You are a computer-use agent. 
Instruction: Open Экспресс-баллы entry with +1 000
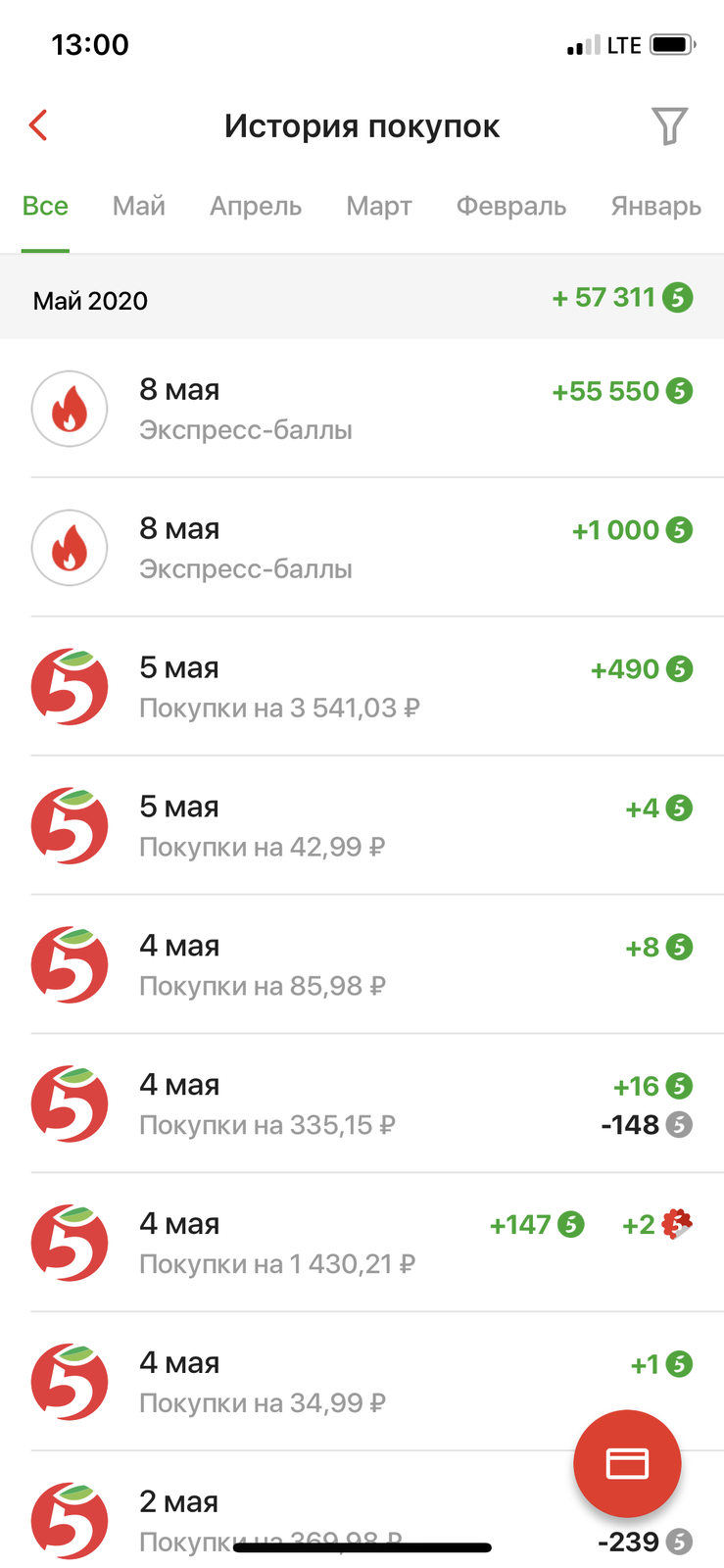pos(362,548)
